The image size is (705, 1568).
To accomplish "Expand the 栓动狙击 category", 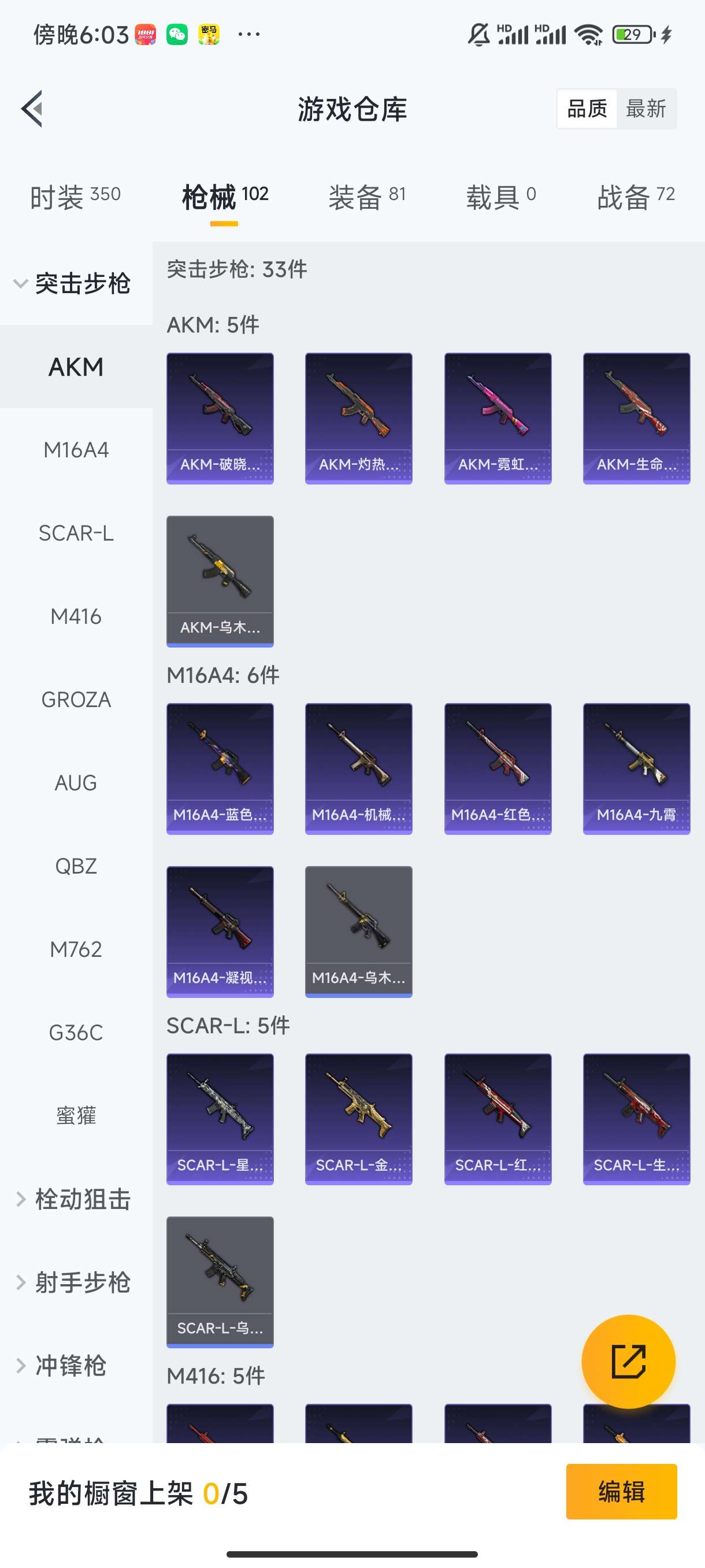I will pos(73,1199).
